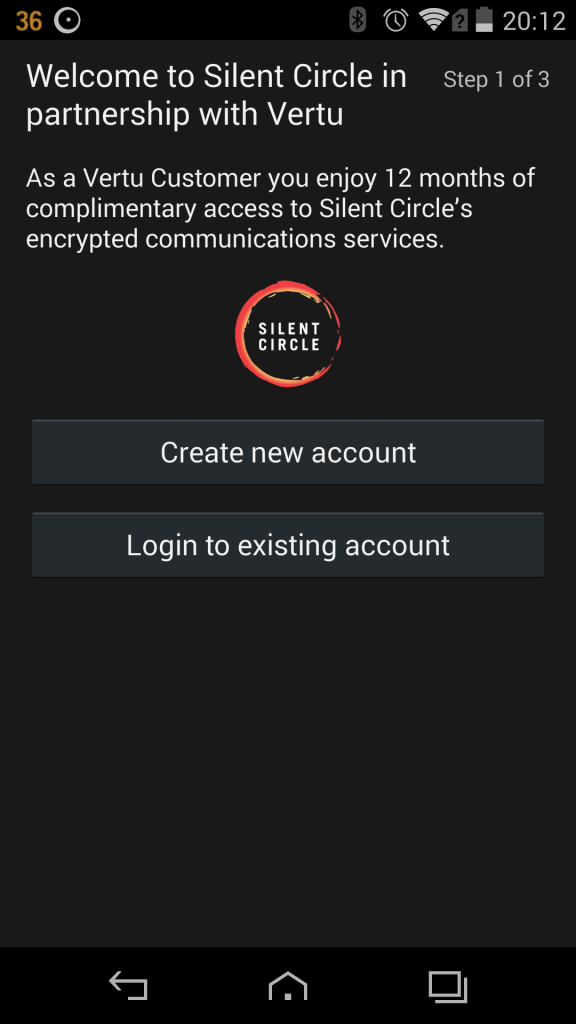Go back using the navigation bar
The image size is (576, 1024).
click(128, 985)
